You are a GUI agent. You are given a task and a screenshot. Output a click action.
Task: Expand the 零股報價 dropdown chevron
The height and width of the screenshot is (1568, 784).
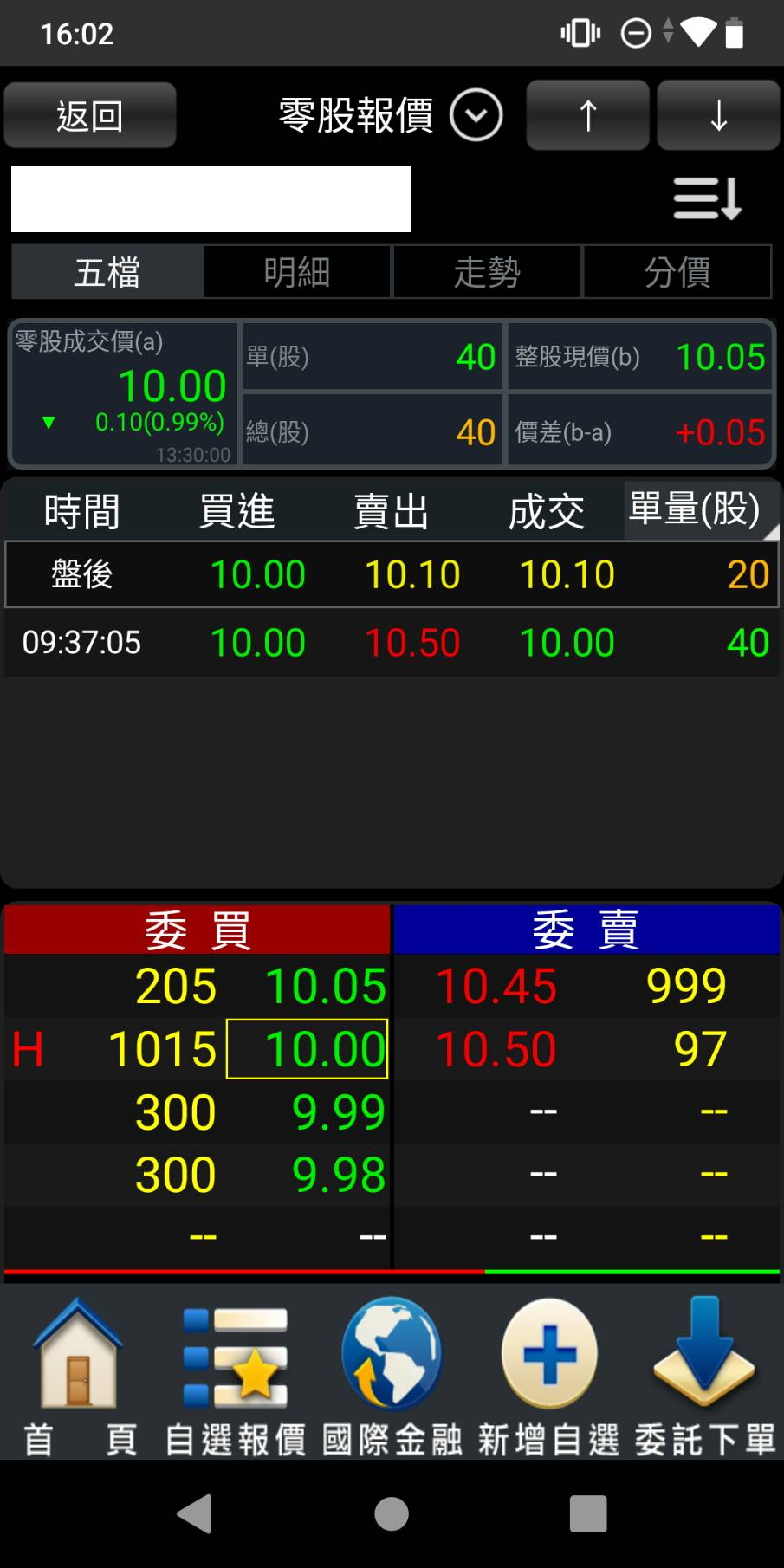[476, 115]
